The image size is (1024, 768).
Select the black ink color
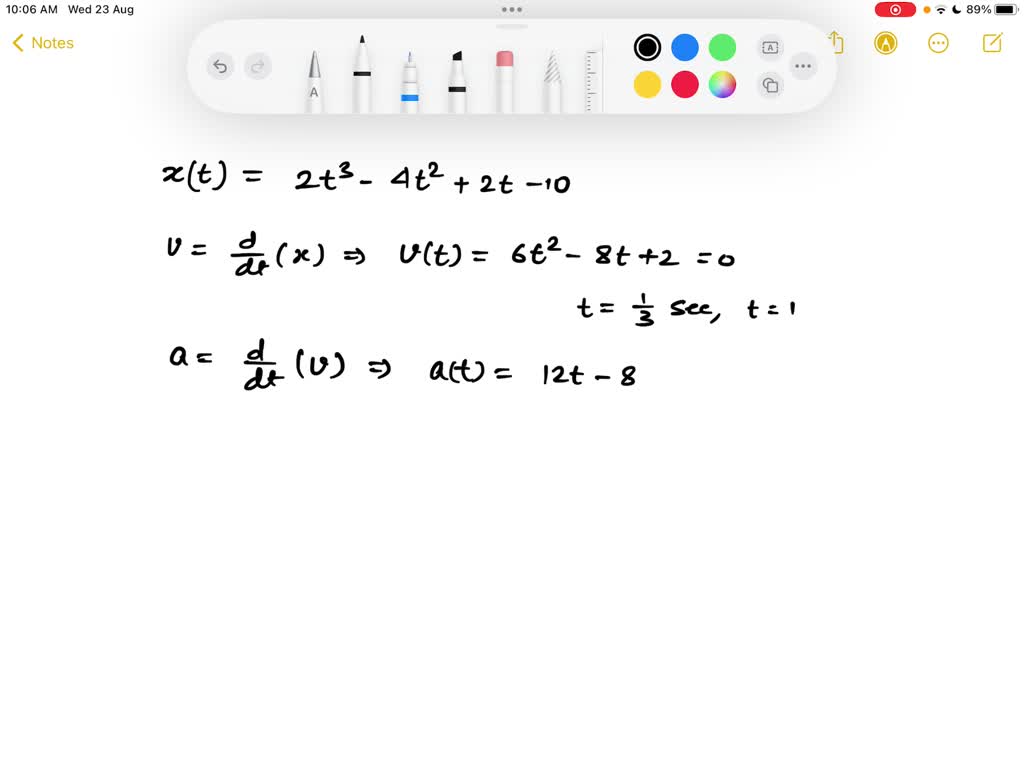(x=647, y=47)
